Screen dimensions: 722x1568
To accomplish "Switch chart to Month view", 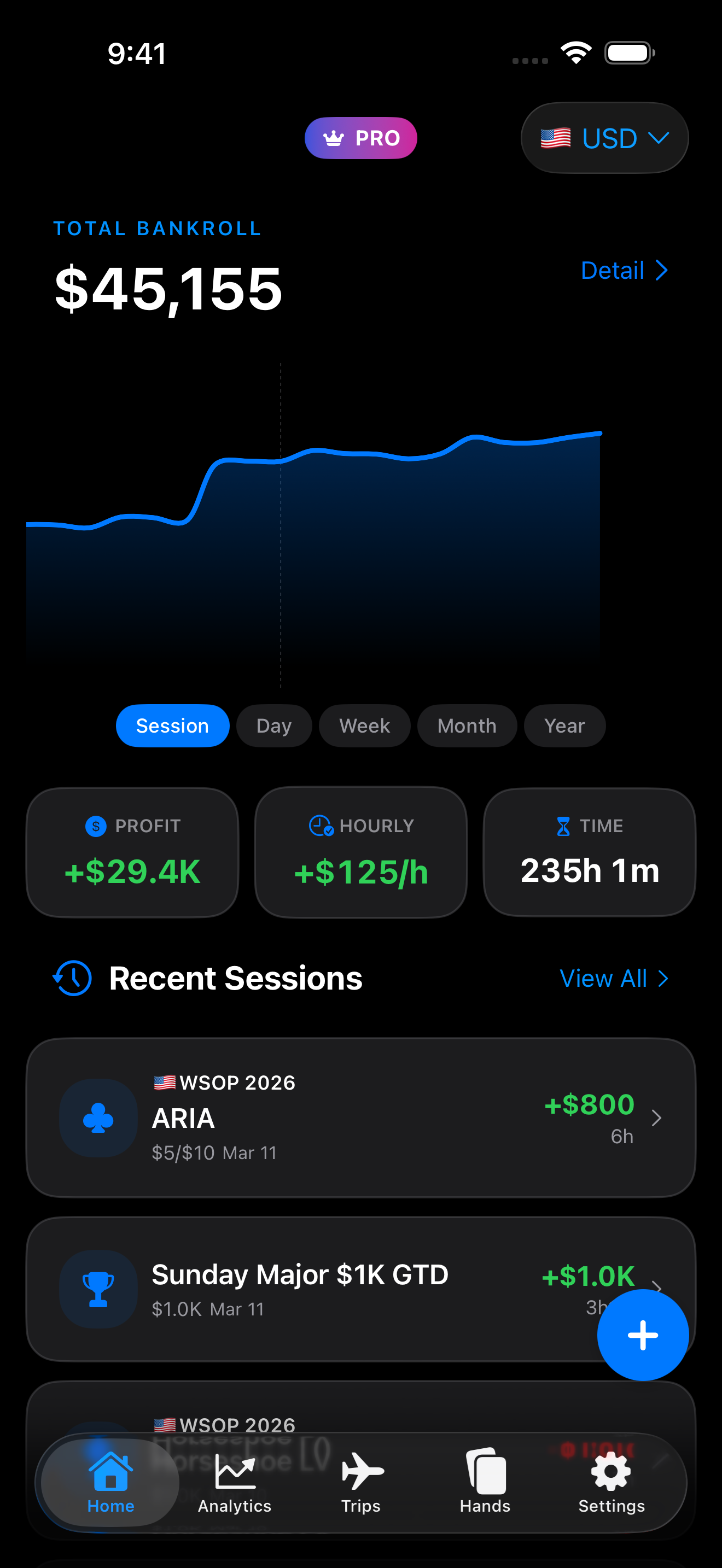I will (x=467, y=726).
